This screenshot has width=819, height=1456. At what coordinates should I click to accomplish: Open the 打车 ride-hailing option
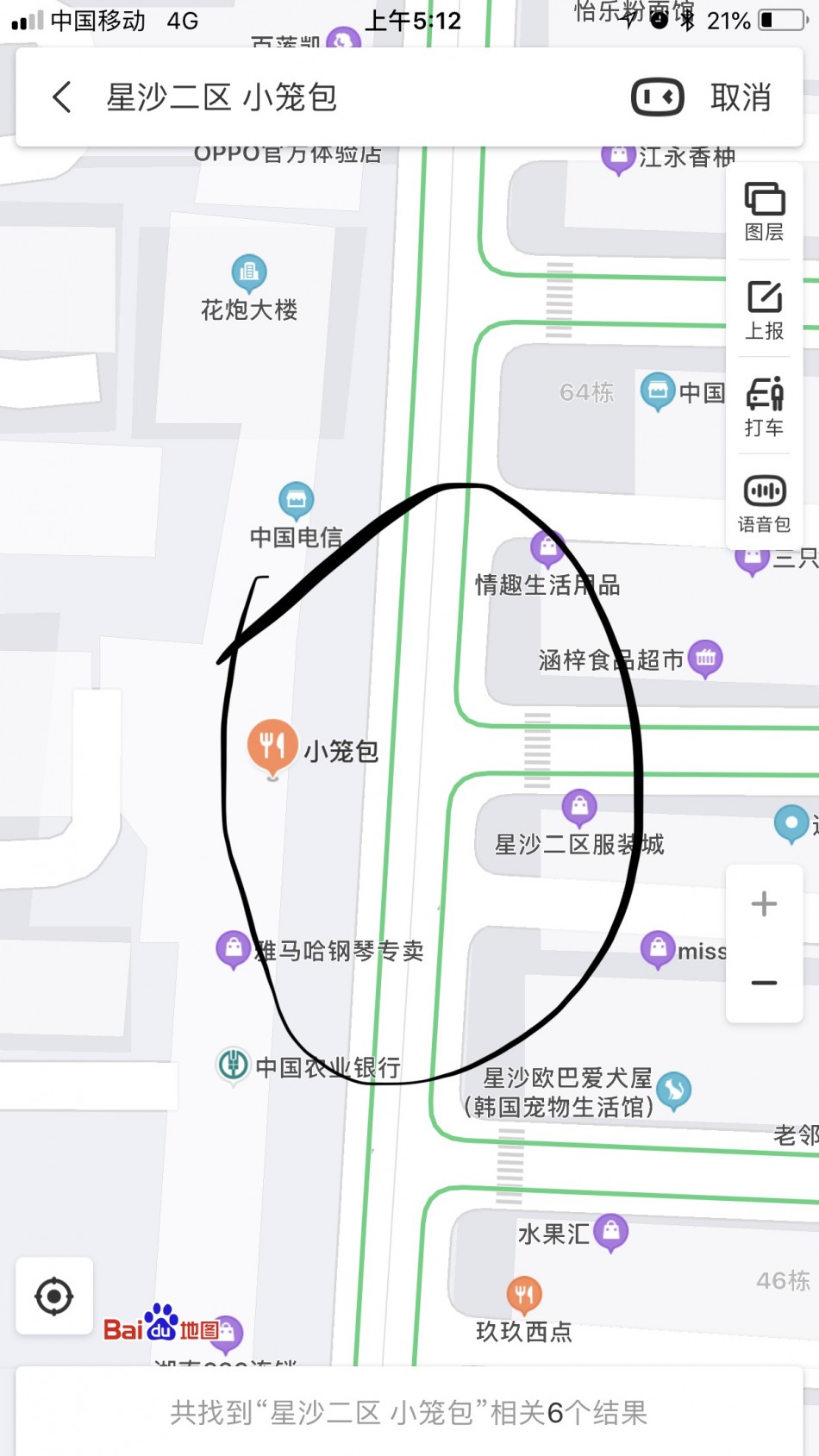(x=764, y=406)
